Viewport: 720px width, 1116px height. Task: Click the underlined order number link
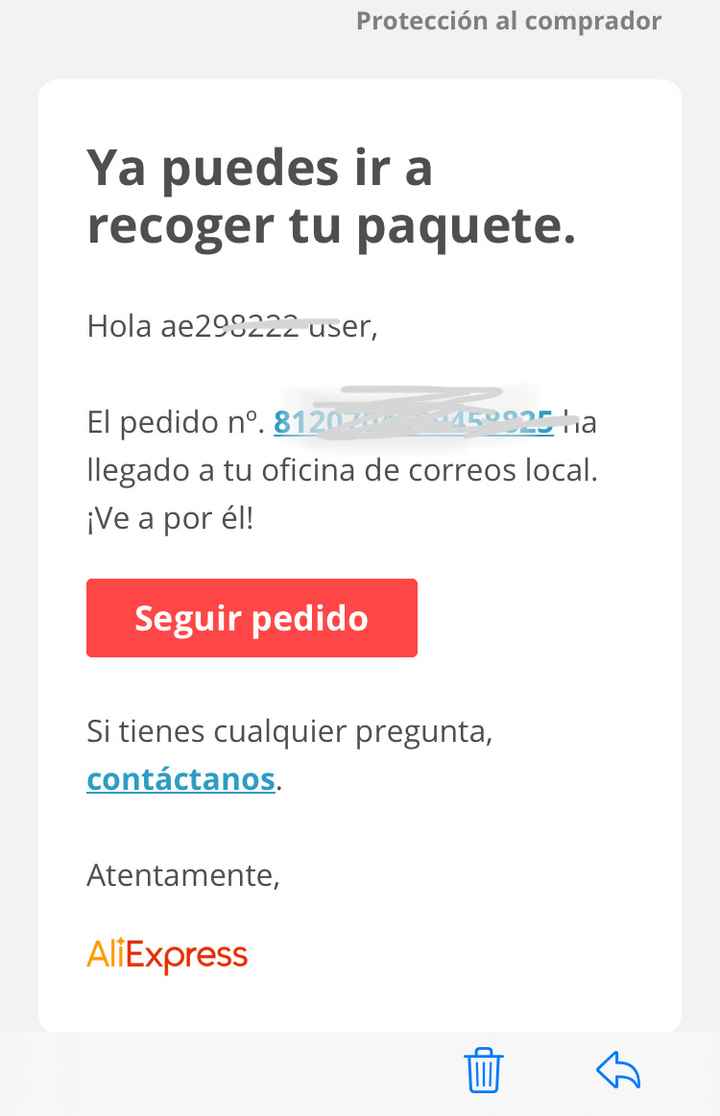point(415,422)
